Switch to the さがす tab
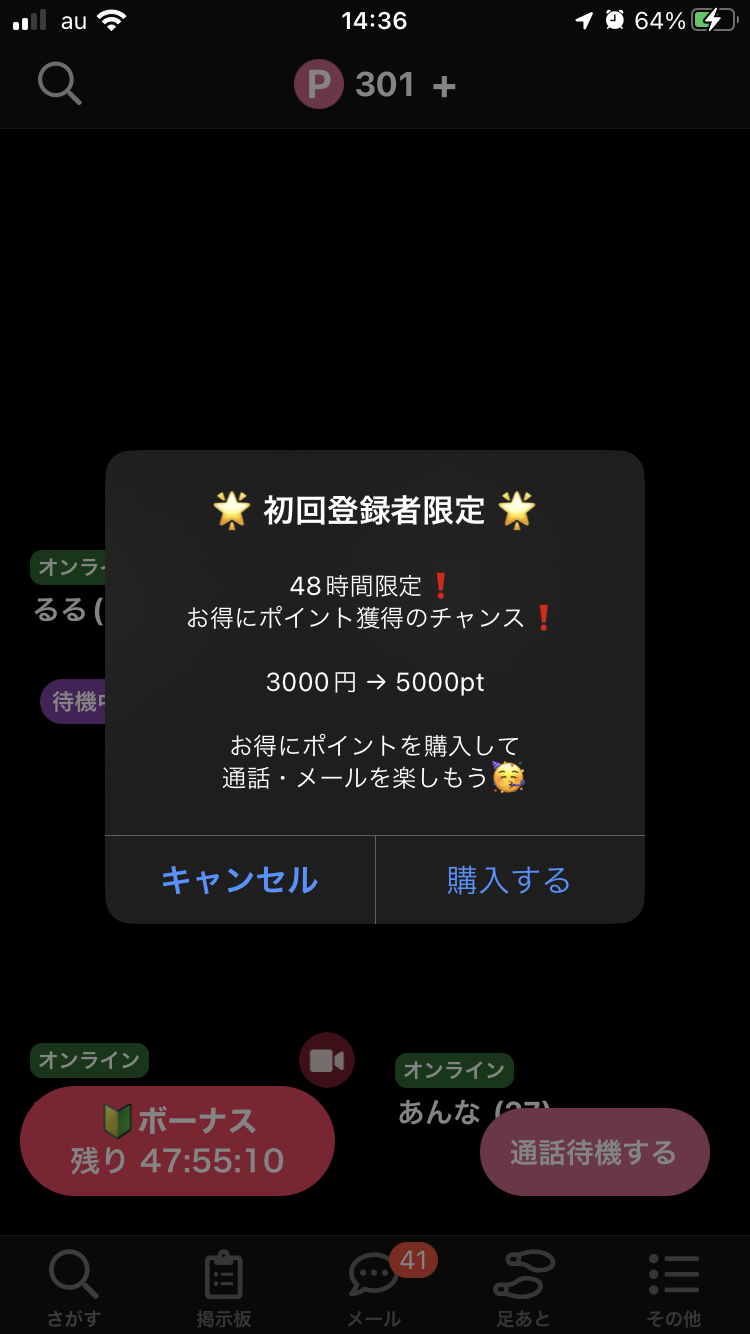 74,1289
